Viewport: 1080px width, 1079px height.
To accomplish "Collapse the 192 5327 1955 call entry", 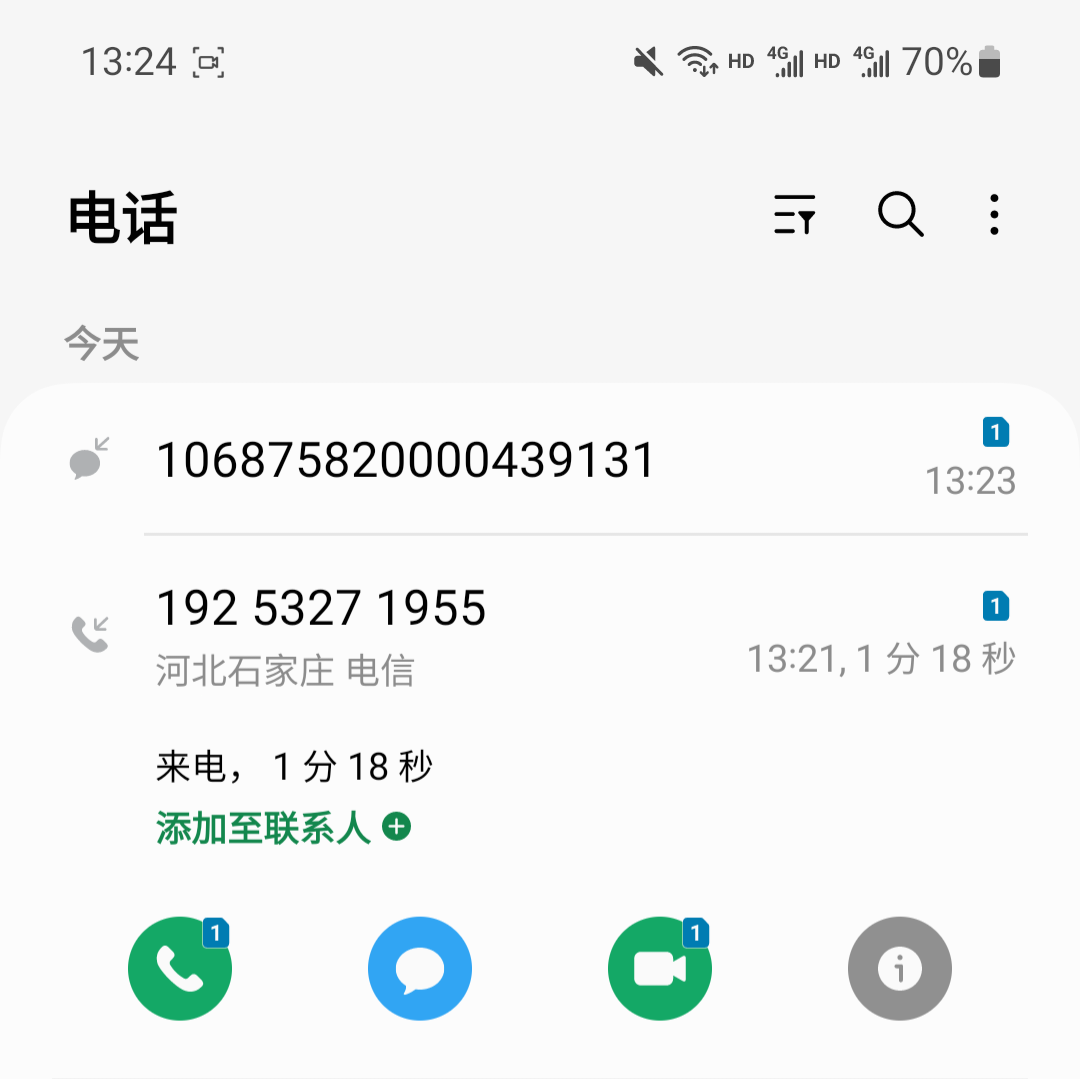I will coord(450,630).
